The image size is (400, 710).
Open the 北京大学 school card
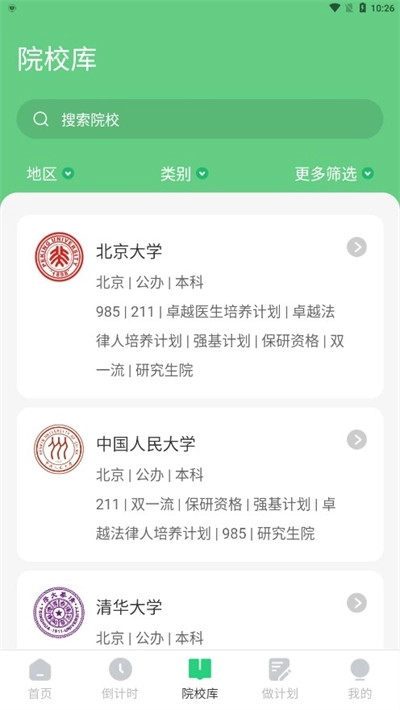[x=200, y=307]
